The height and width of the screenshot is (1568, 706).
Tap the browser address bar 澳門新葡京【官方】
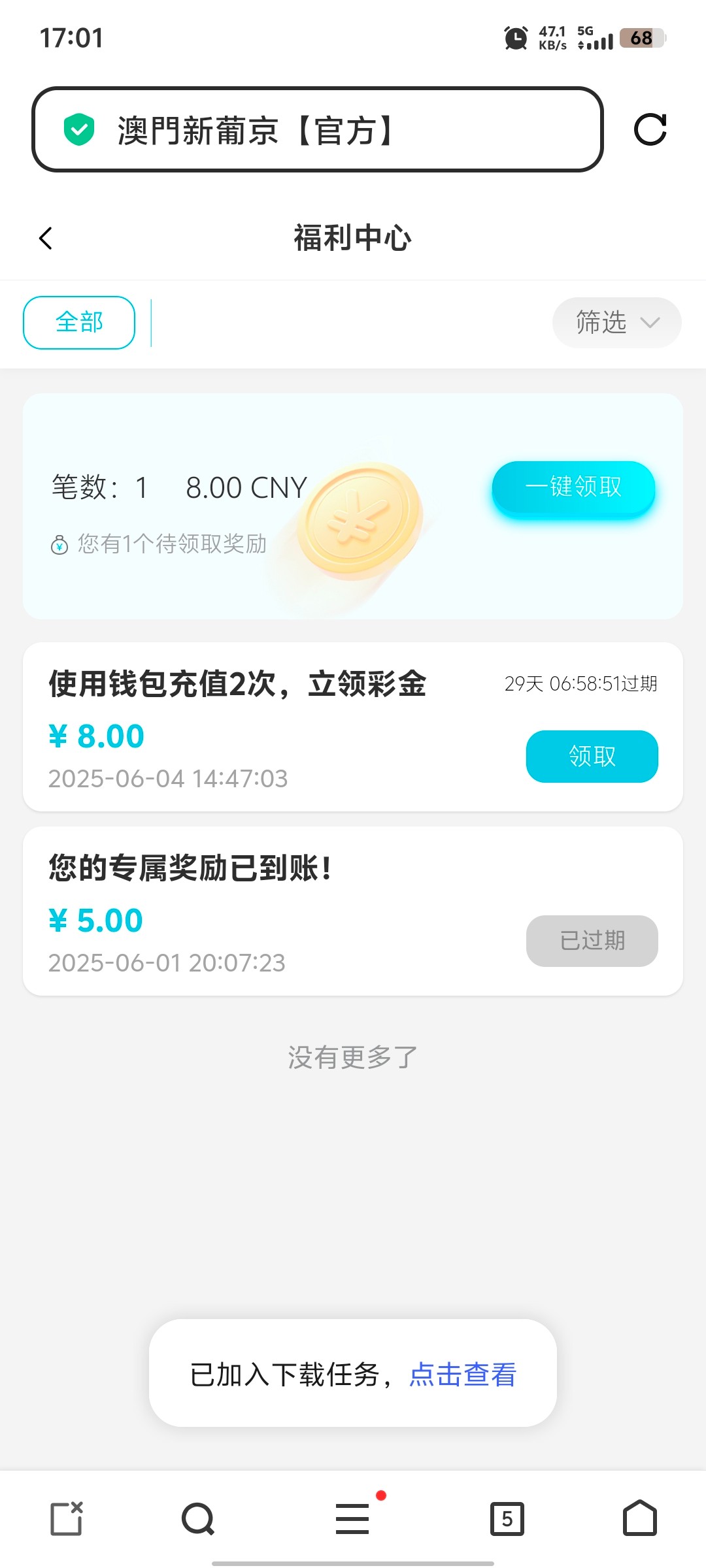tap(317, 129)
